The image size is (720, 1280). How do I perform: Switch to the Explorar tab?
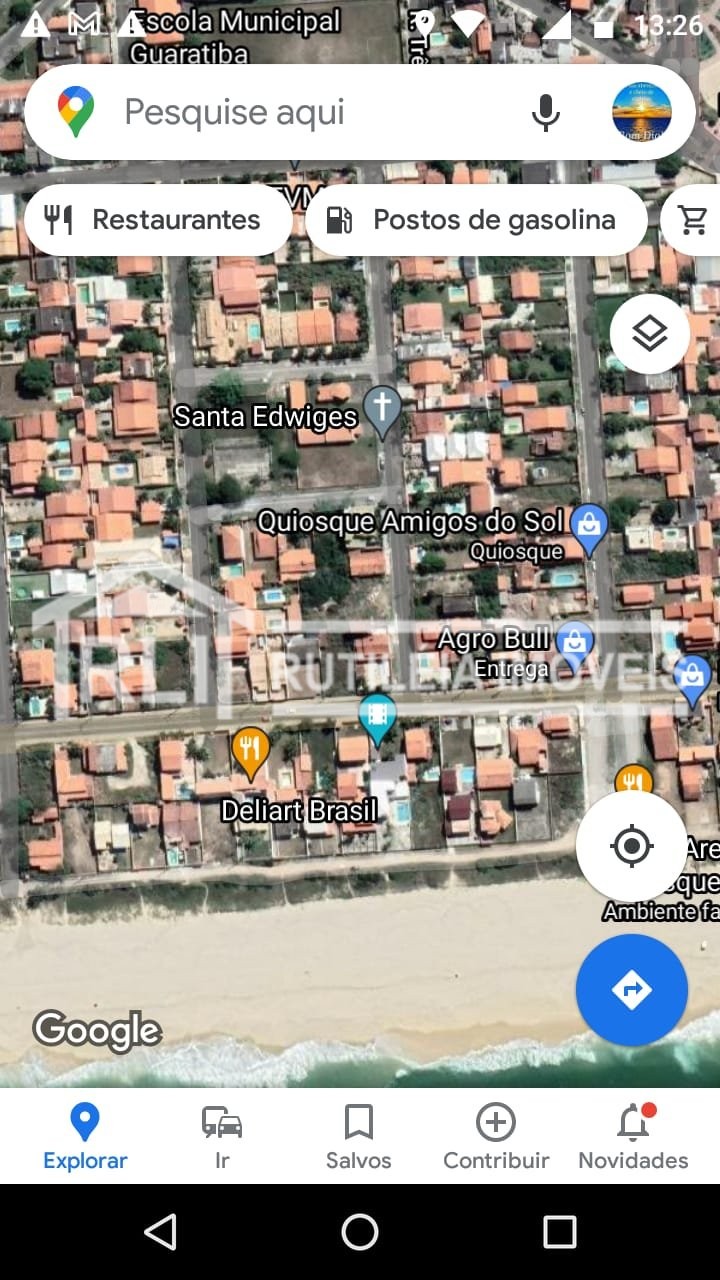(x=85, y=1137)
